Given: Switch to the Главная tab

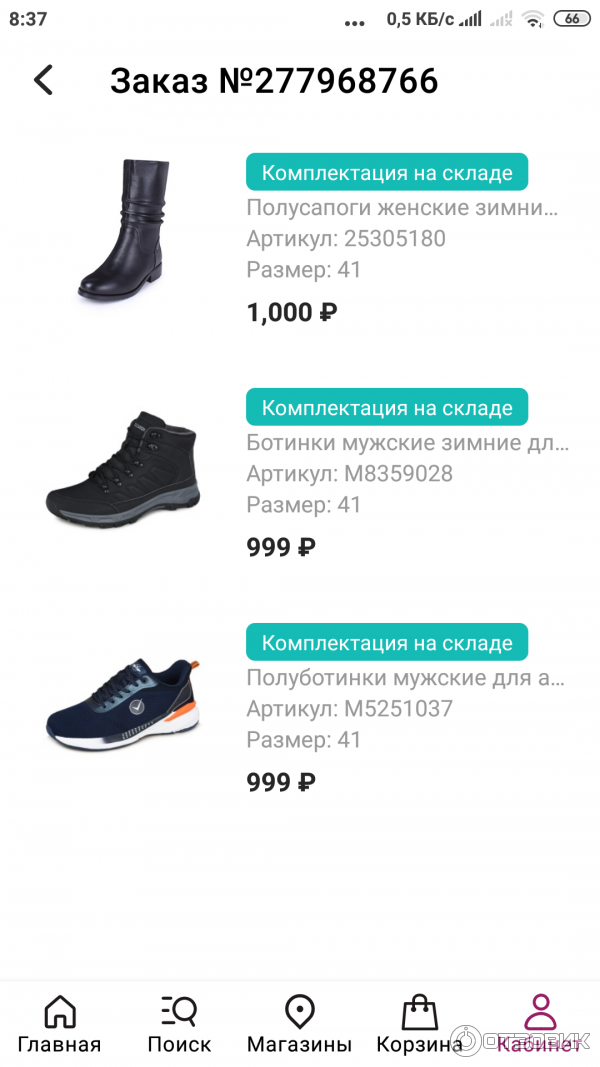Looking at the screenshot, I should [59, 1025].
